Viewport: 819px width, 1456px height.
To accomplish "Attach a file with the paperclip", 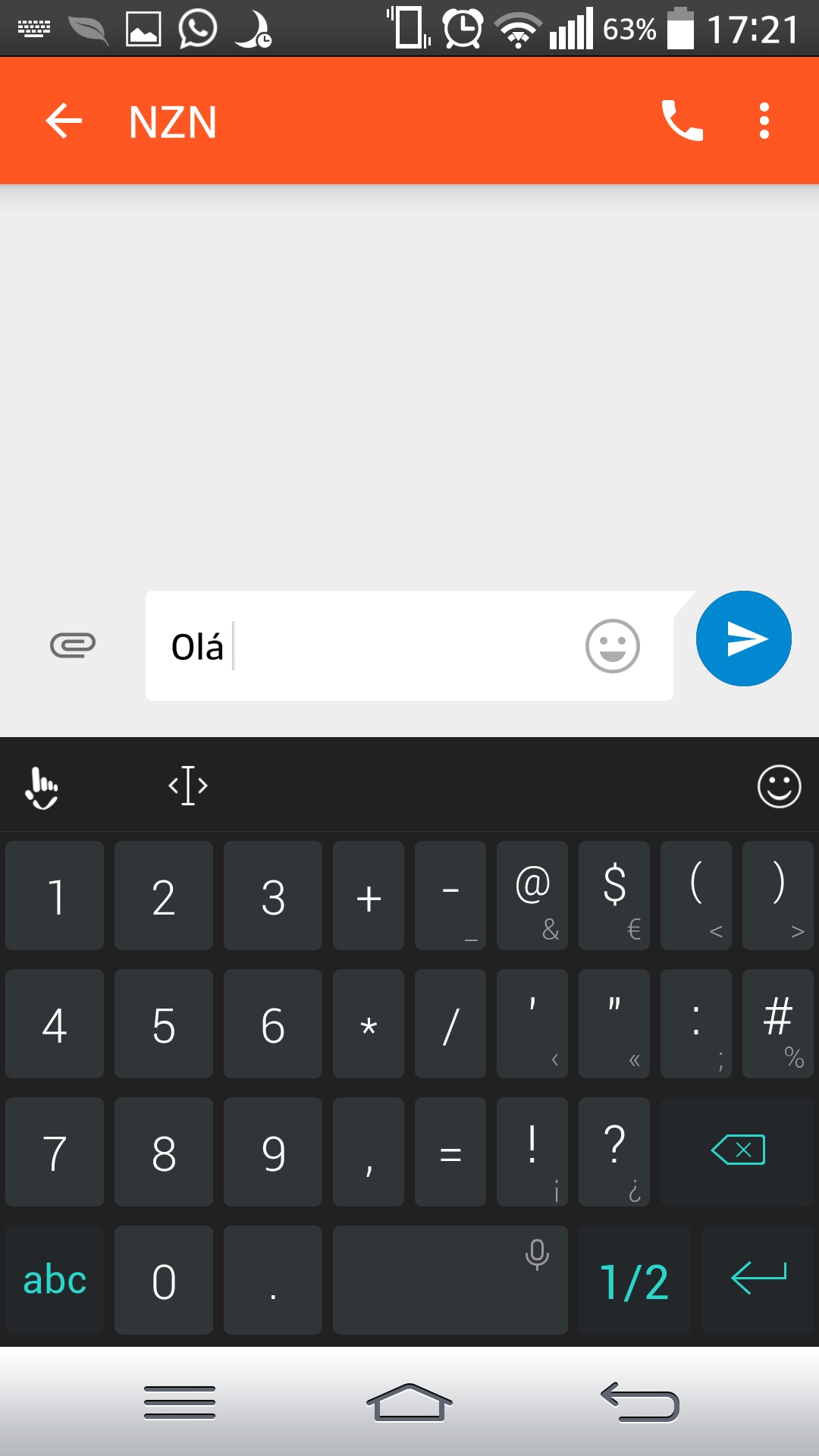I will pyautogui.click(x=73, y=645).
